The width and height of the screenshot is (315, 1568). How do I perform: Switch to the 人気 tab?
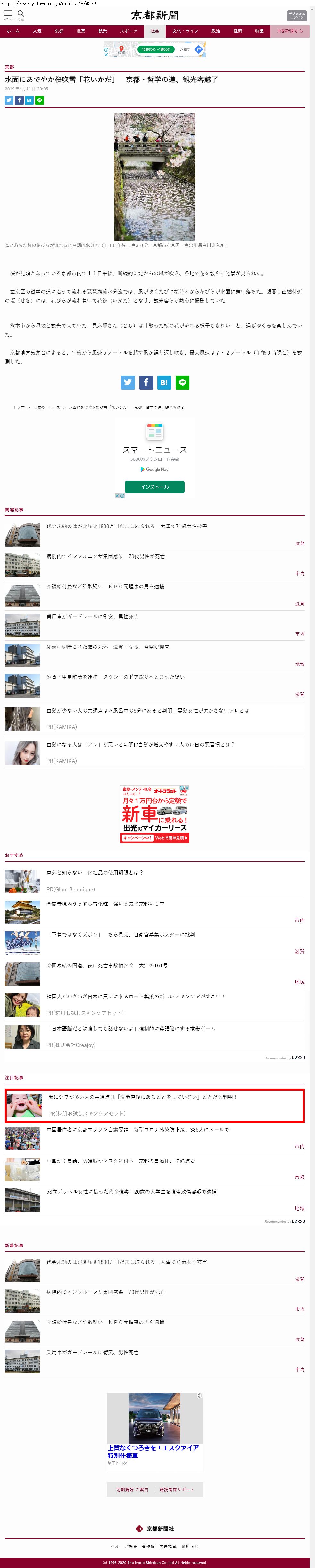(x=37, y=31)
